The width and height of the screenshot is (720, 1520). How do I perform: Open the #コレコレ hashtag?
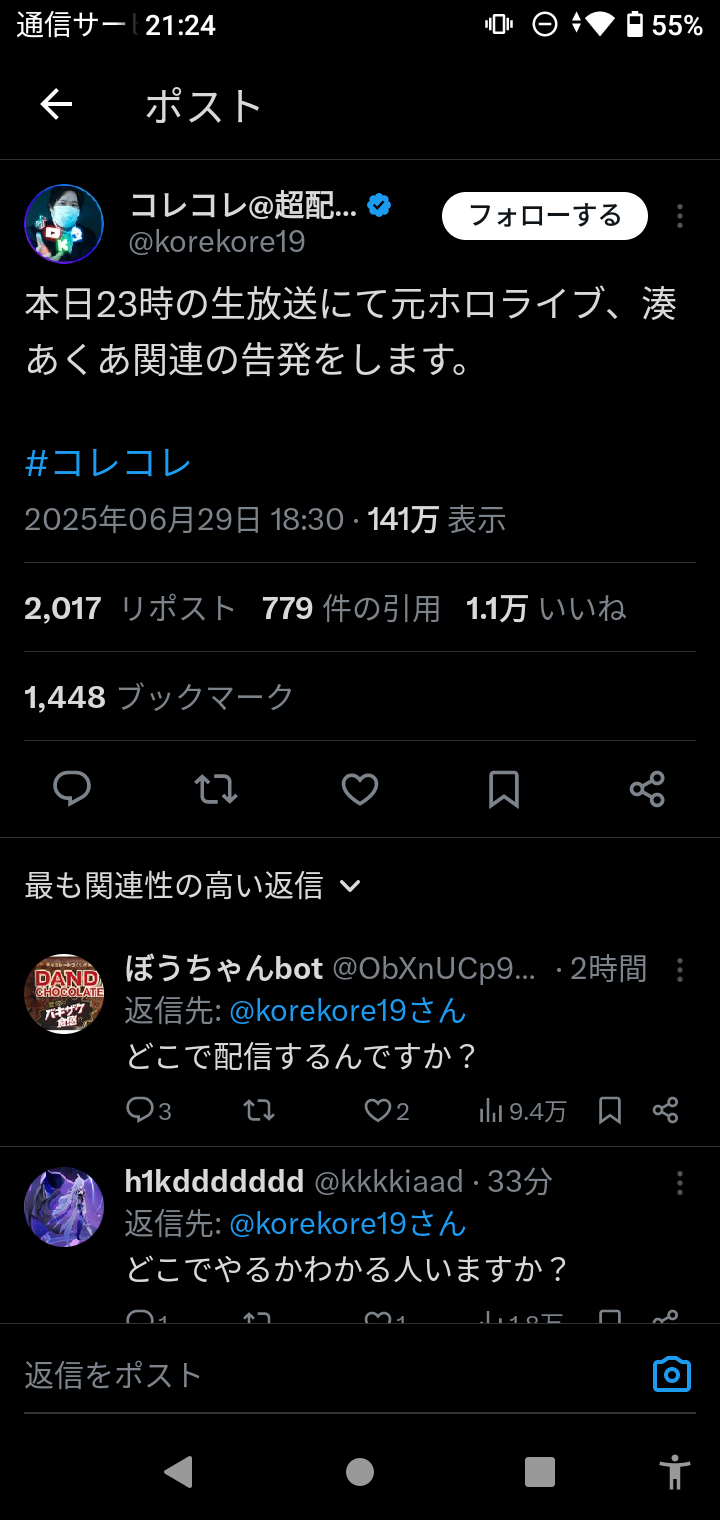[x=108, y=463]
